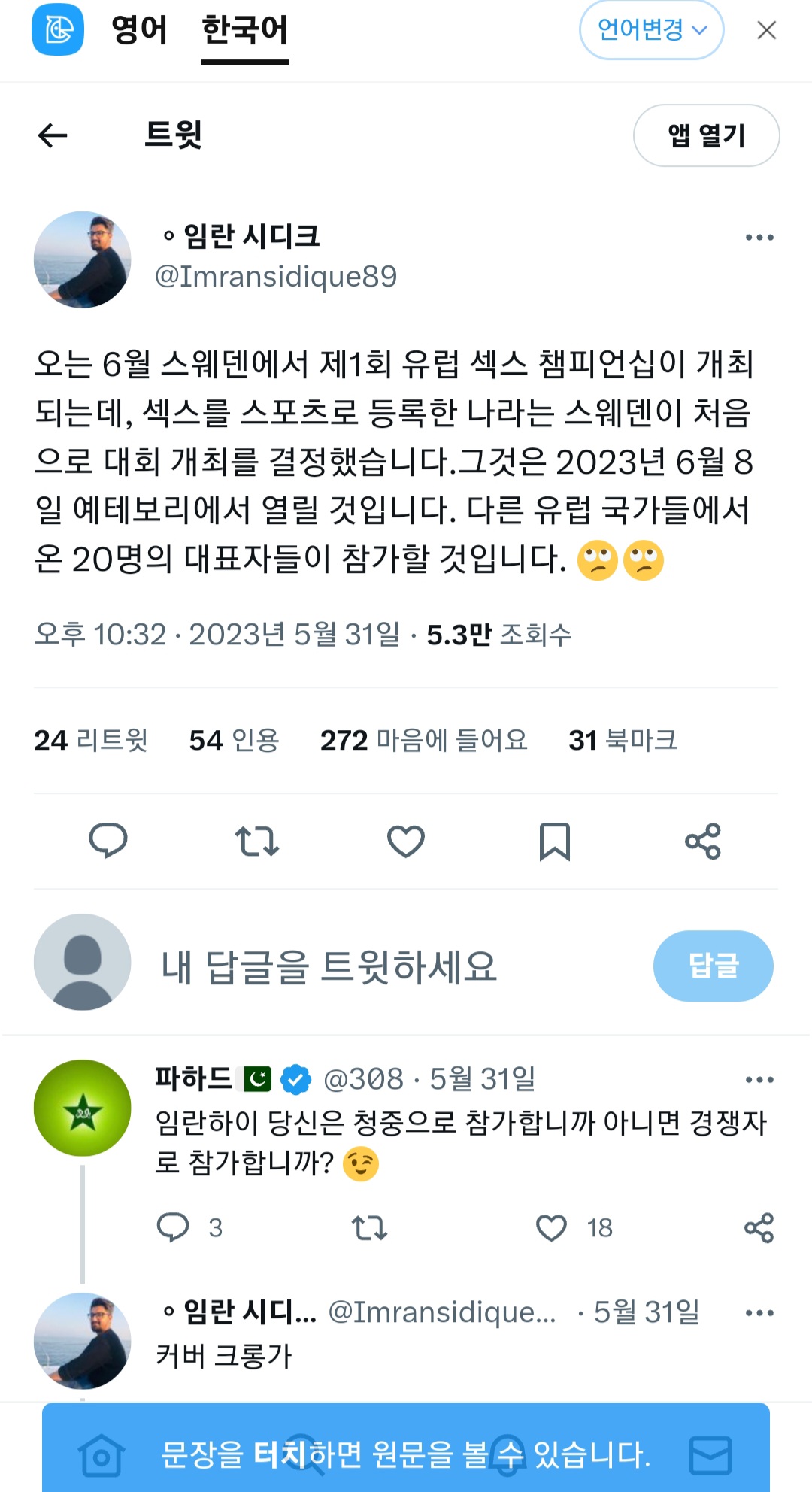
Task: Share 파하드's reply
Action: 759,1228
